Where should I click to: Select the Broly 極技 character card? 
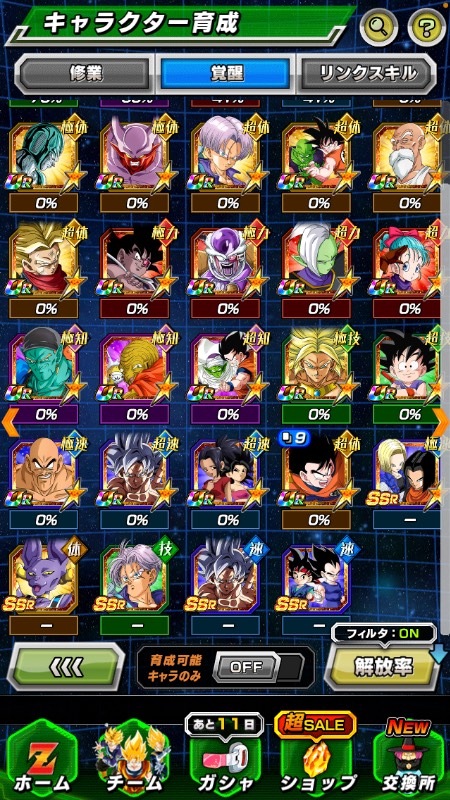(x=317, y=368)
